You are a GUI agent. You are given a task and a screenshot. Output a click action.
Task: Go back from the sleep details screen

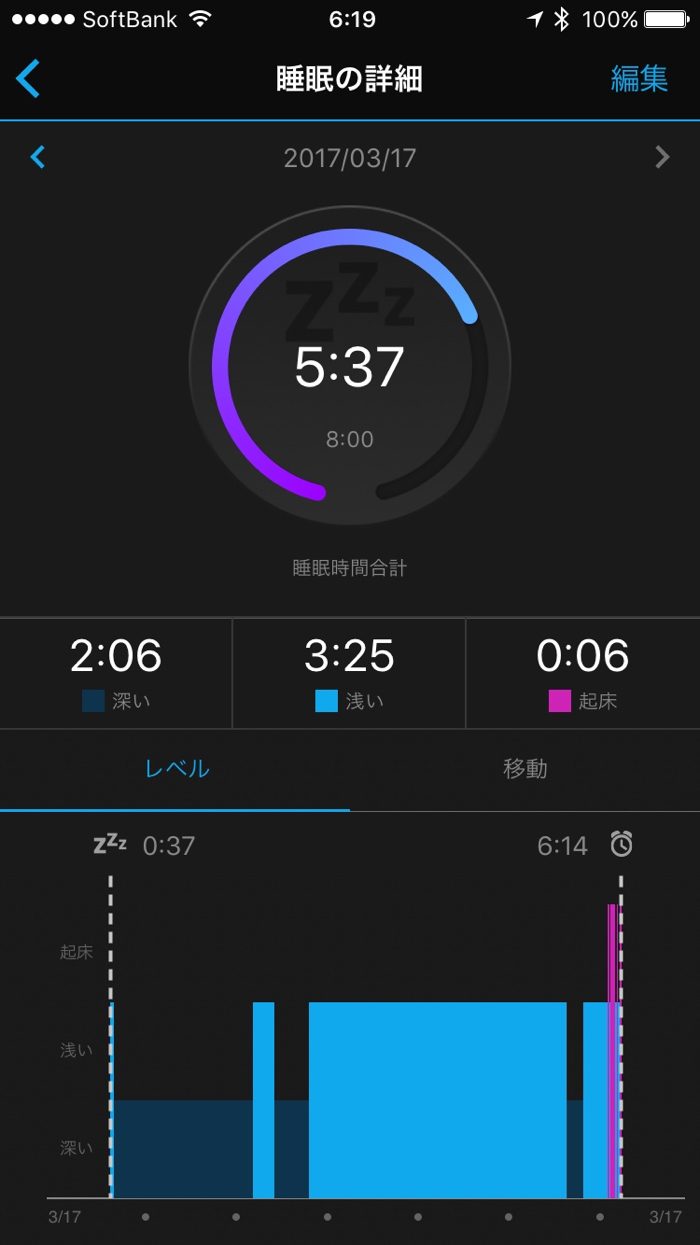point(29,79)
